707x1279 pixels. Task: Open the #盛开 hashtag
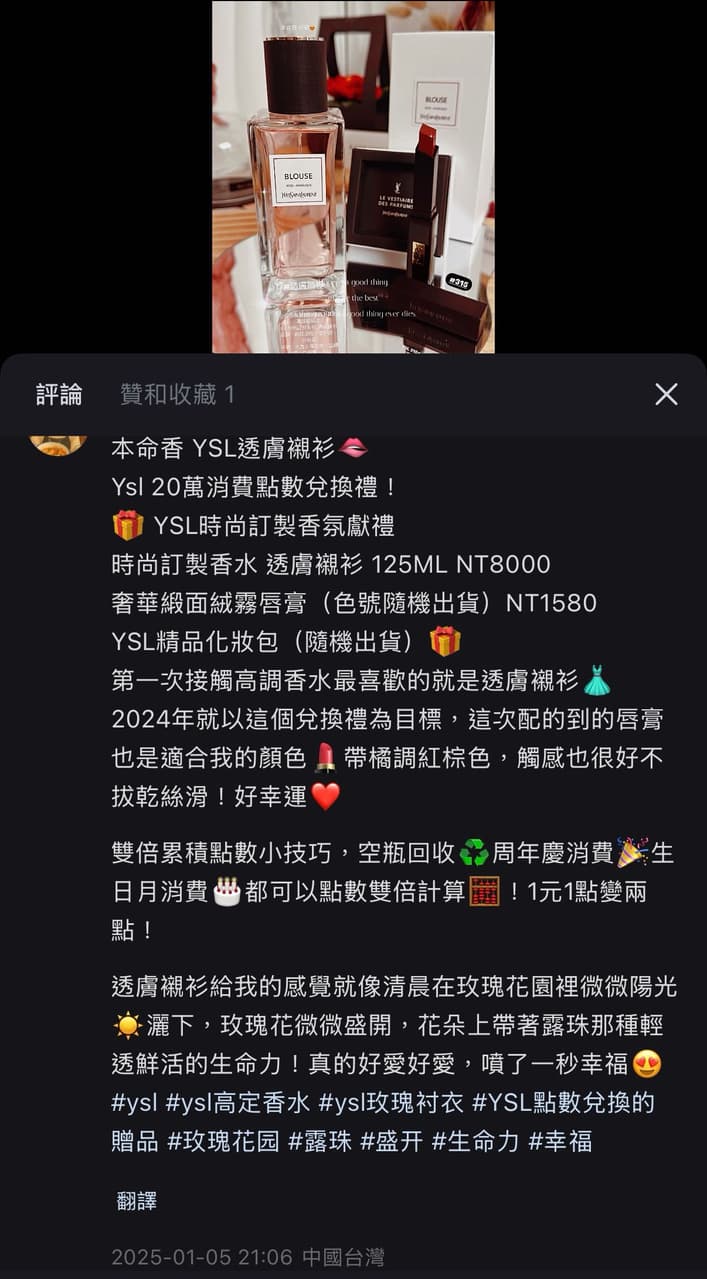392,1141
